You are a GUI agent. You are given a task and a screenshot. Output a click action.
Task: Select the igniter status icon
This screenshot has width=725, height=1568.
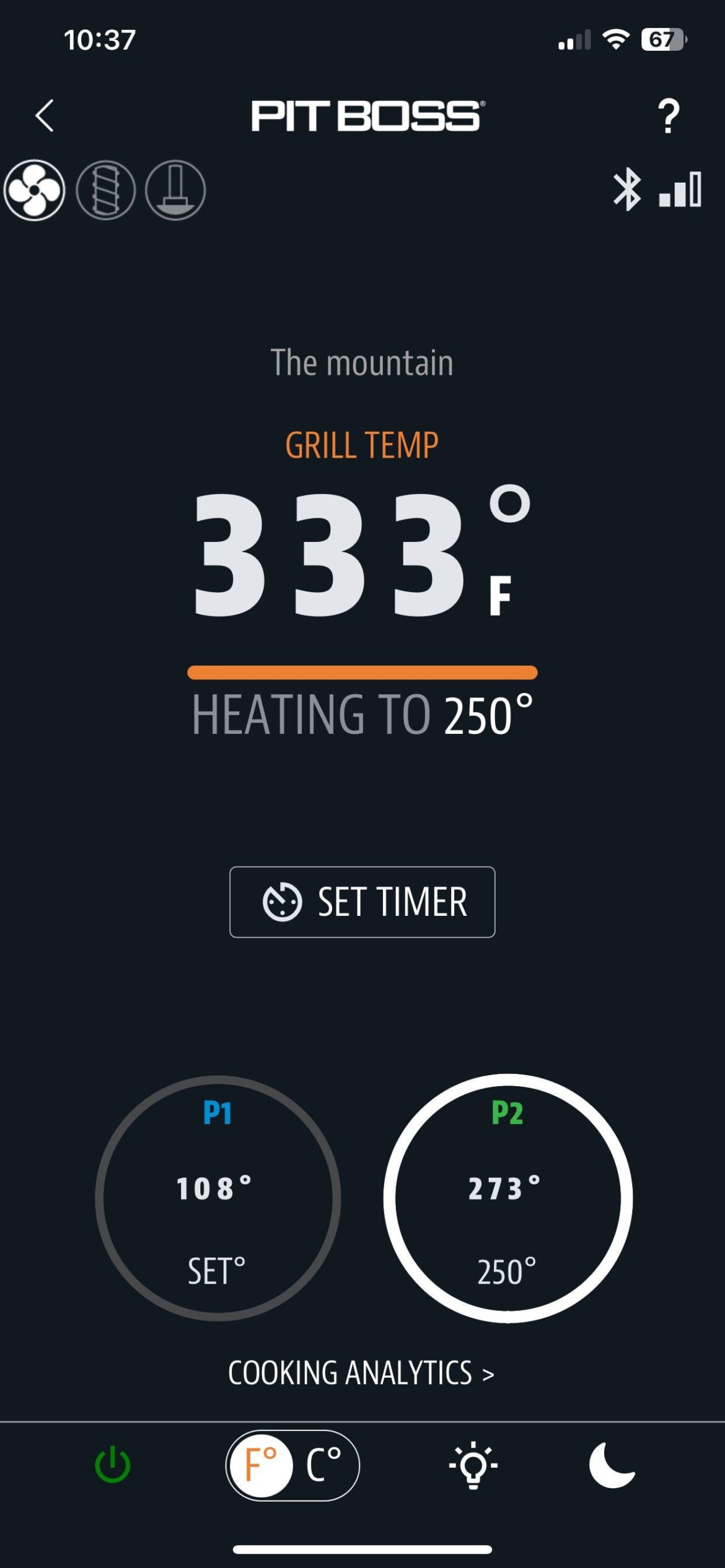pyautogui.click(x=175, y=190)
